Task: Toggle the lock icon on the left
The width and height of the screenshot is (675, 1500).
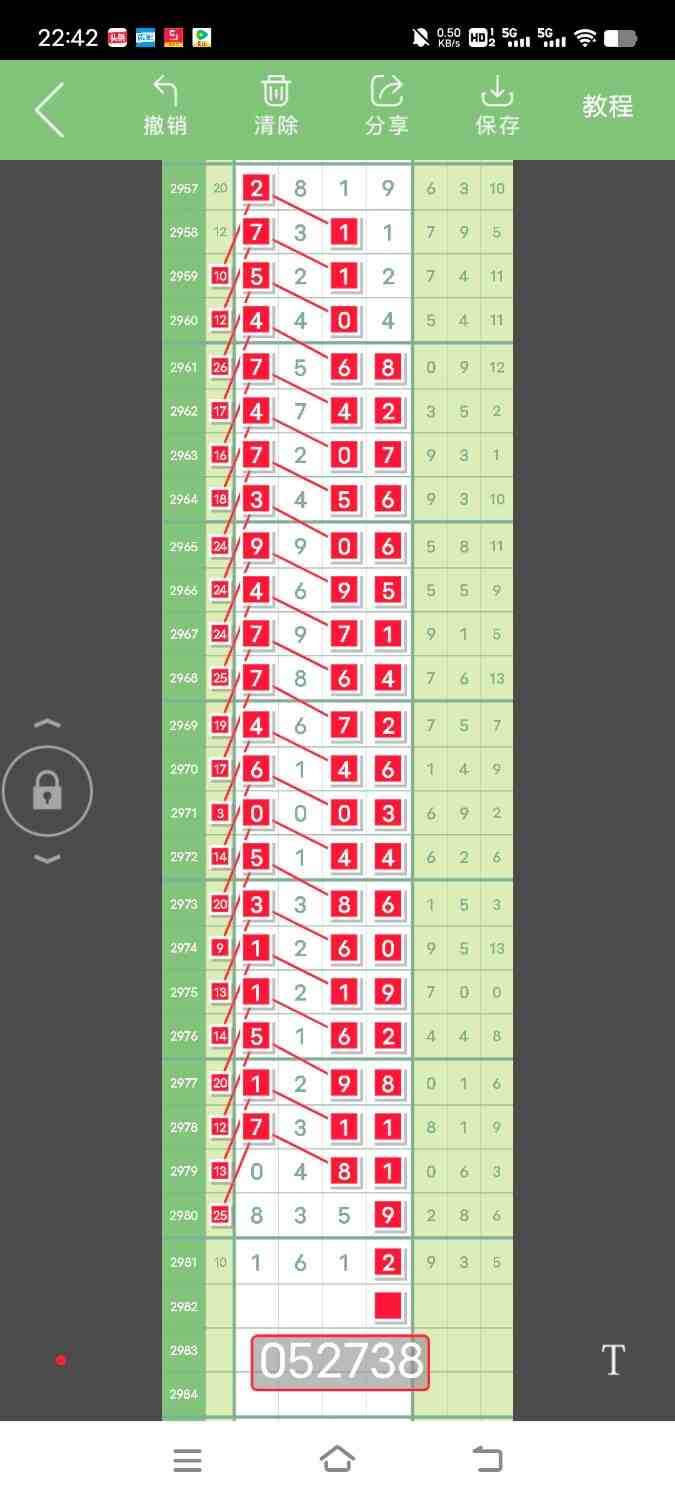Action: [47, 792]
